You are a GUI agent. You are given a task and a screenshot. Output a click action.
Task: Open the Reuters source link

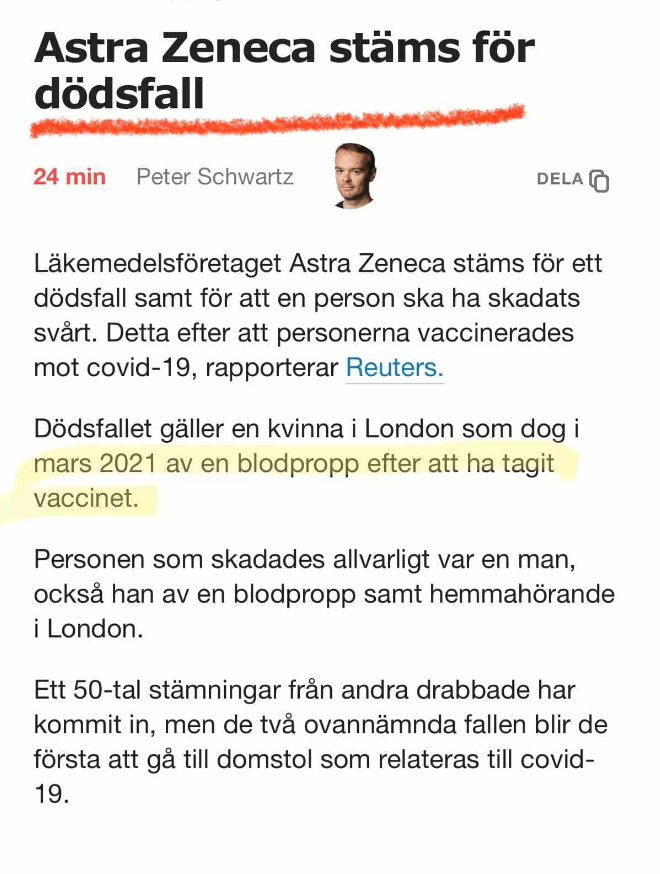coord(394,367)
